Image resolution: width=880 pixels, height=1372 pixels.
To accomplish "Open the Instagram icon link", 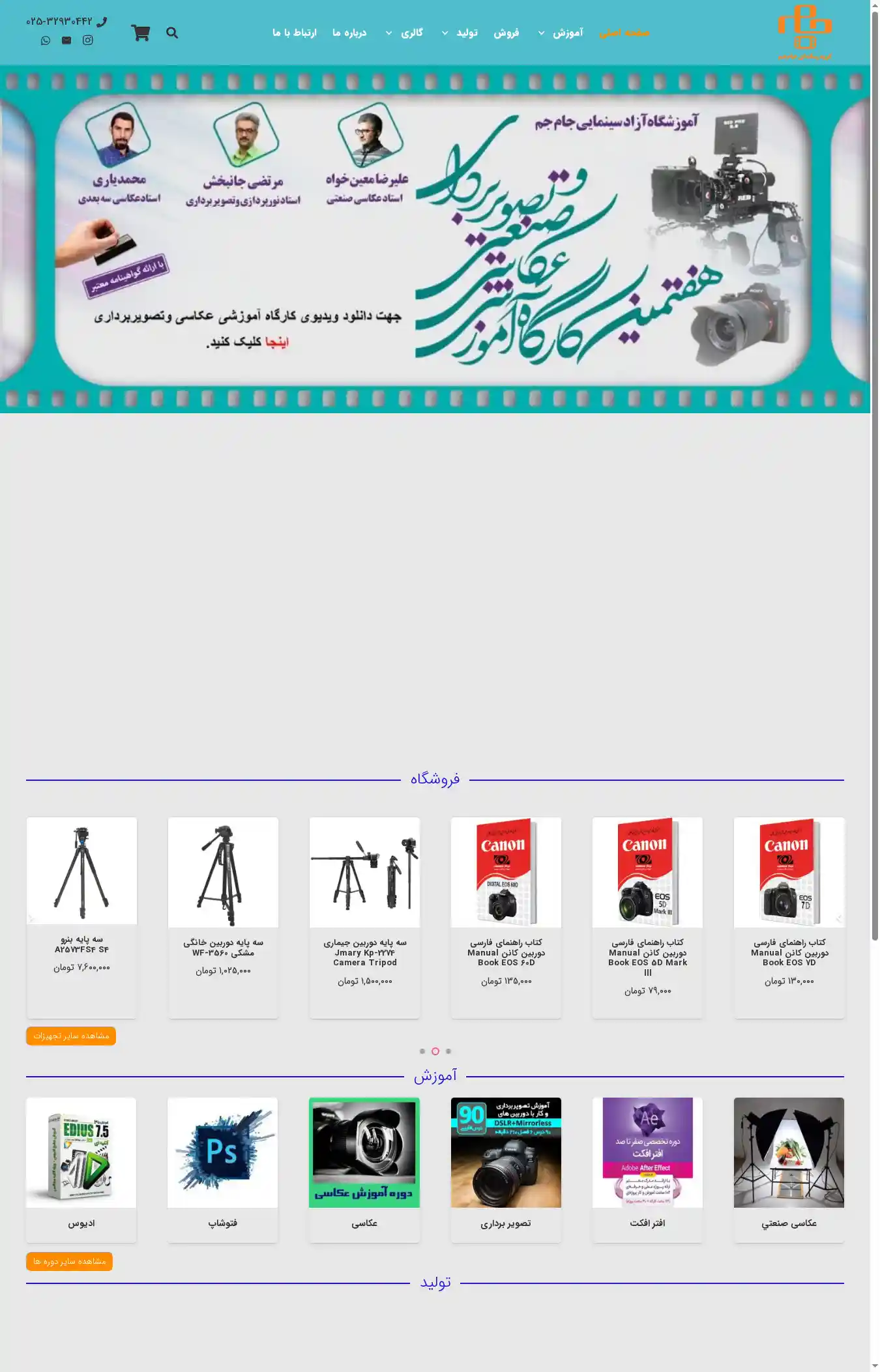I will click(x=88, y=40).
